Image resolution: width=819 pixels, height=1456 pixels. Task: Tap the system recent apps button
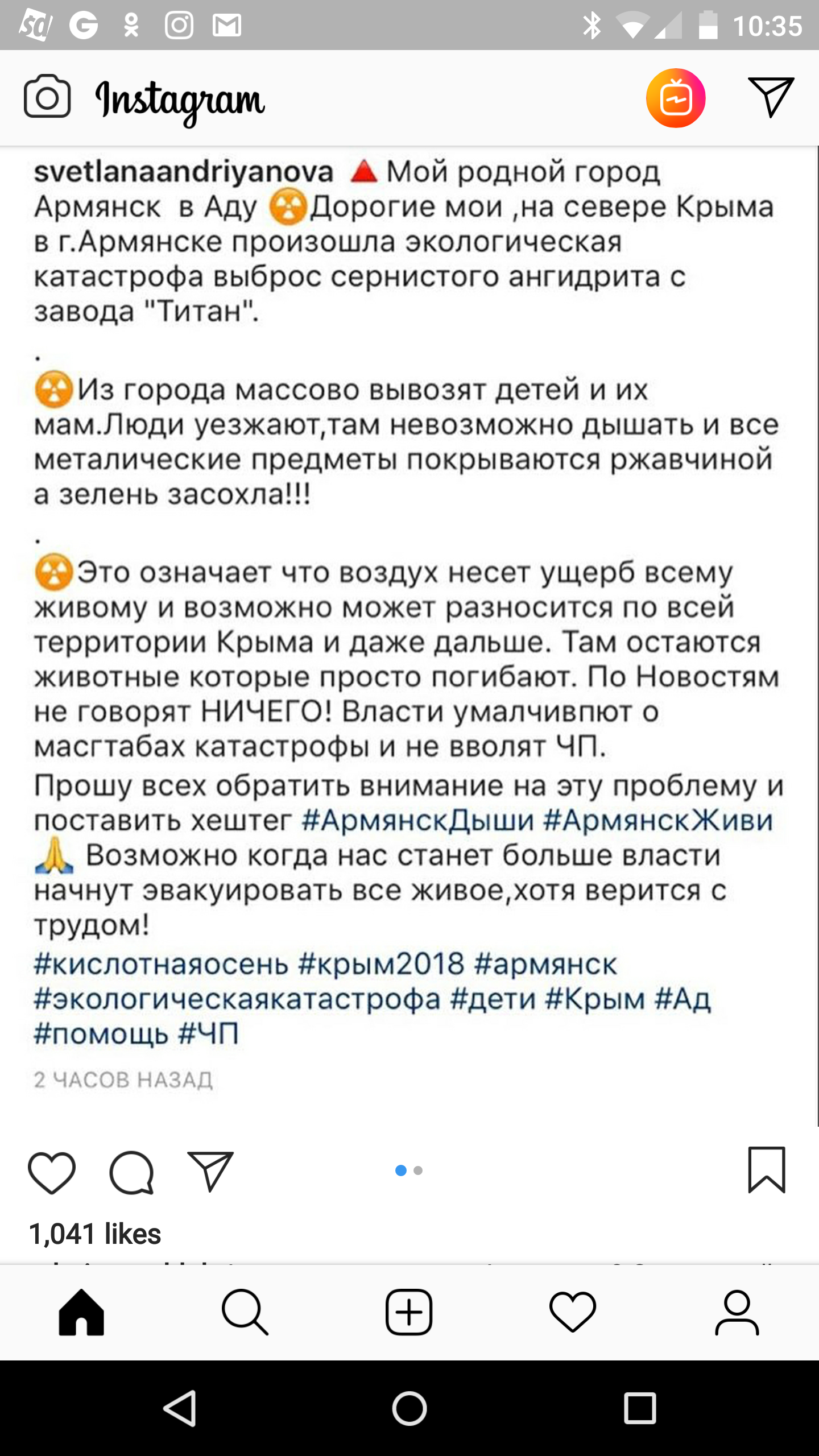point(640,1409)
